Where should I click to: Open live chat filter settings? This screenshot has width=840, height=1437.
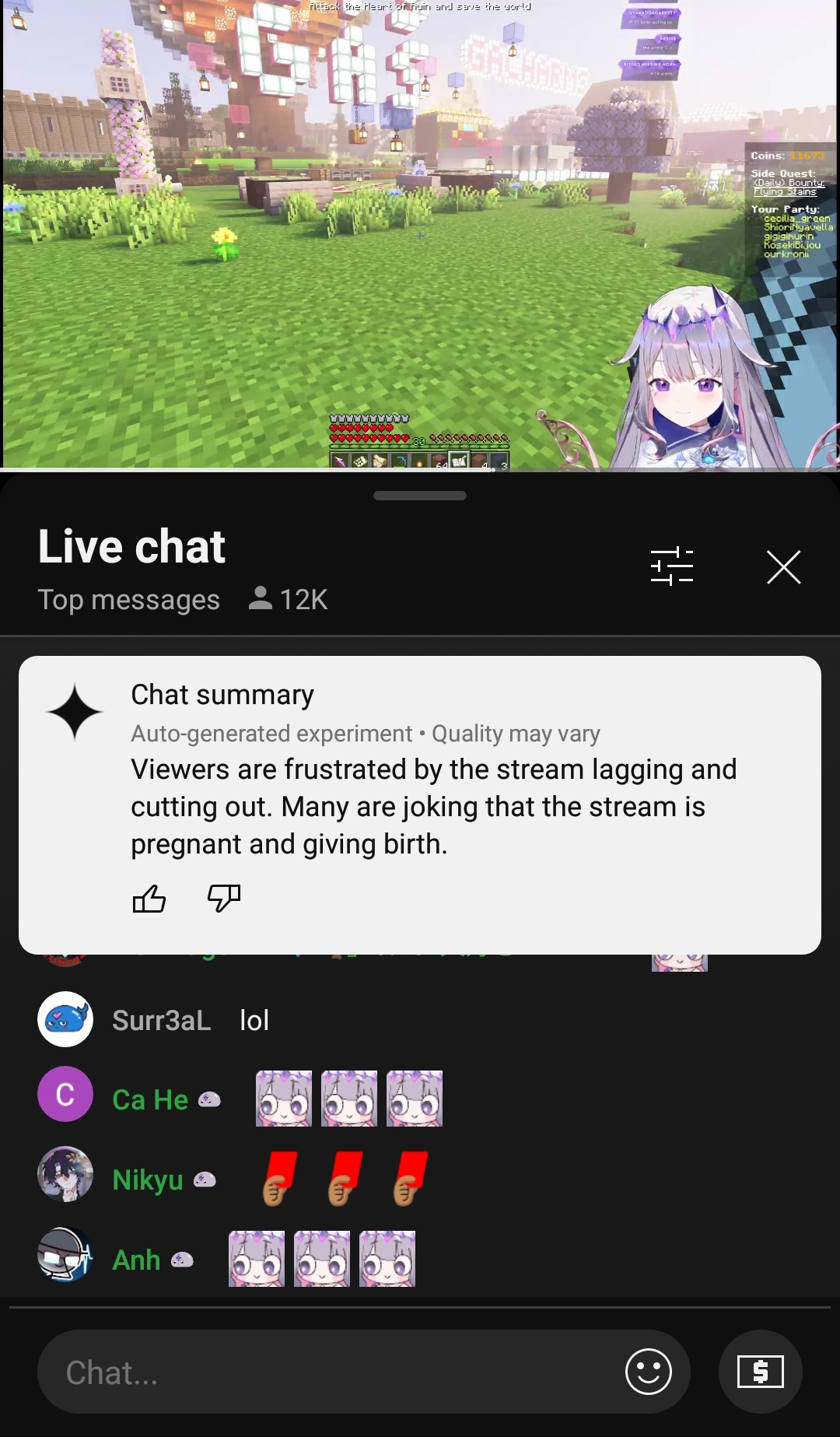pyautogui.click(x=671, y=566)
